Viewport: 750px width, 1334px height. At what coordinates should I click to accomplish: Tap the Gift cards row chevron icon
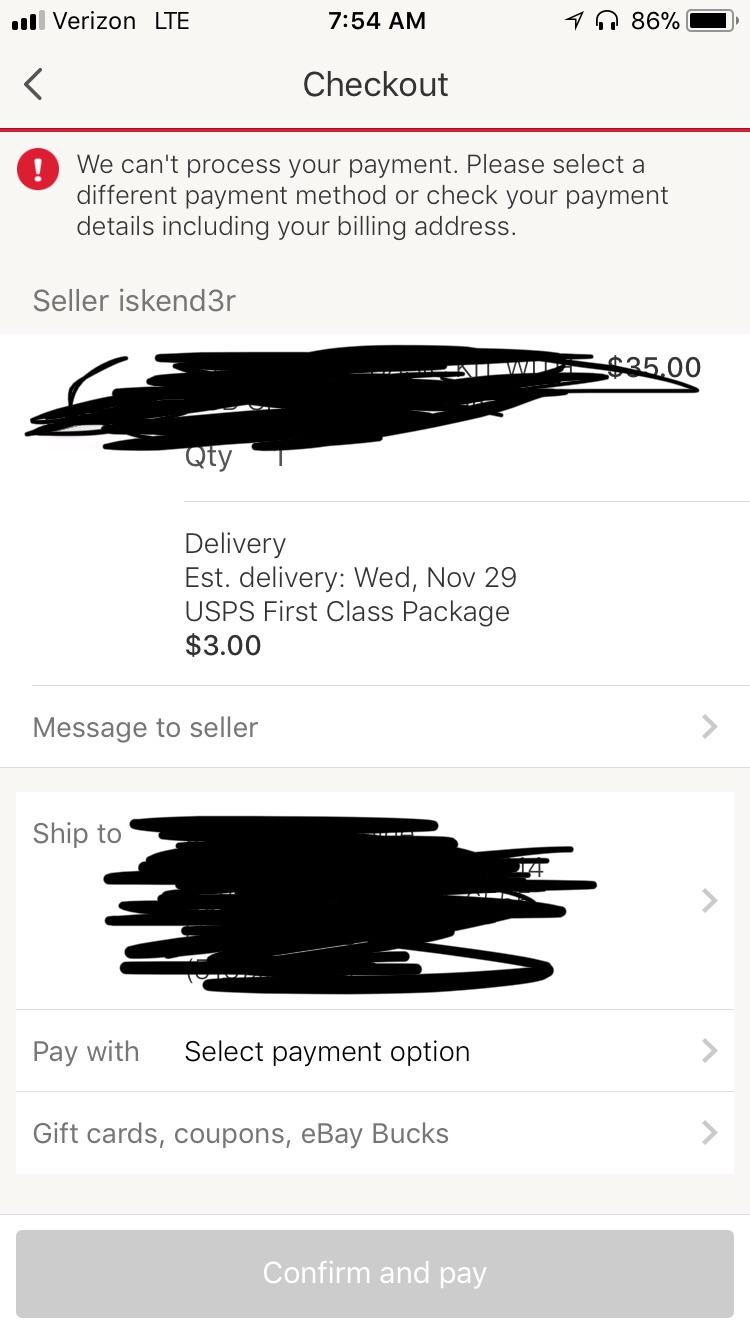(x=710, y=1133)
